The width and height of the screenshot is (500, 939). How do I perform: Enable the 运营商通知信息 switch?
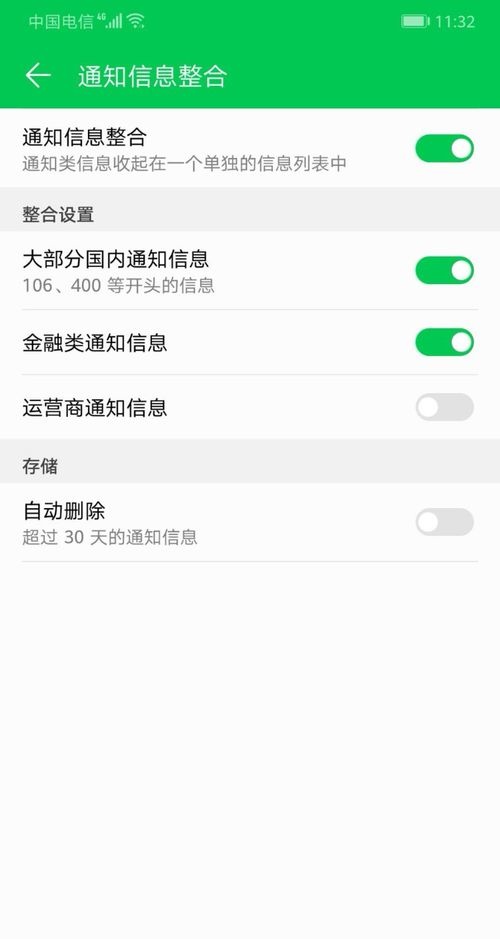(444, 407)
